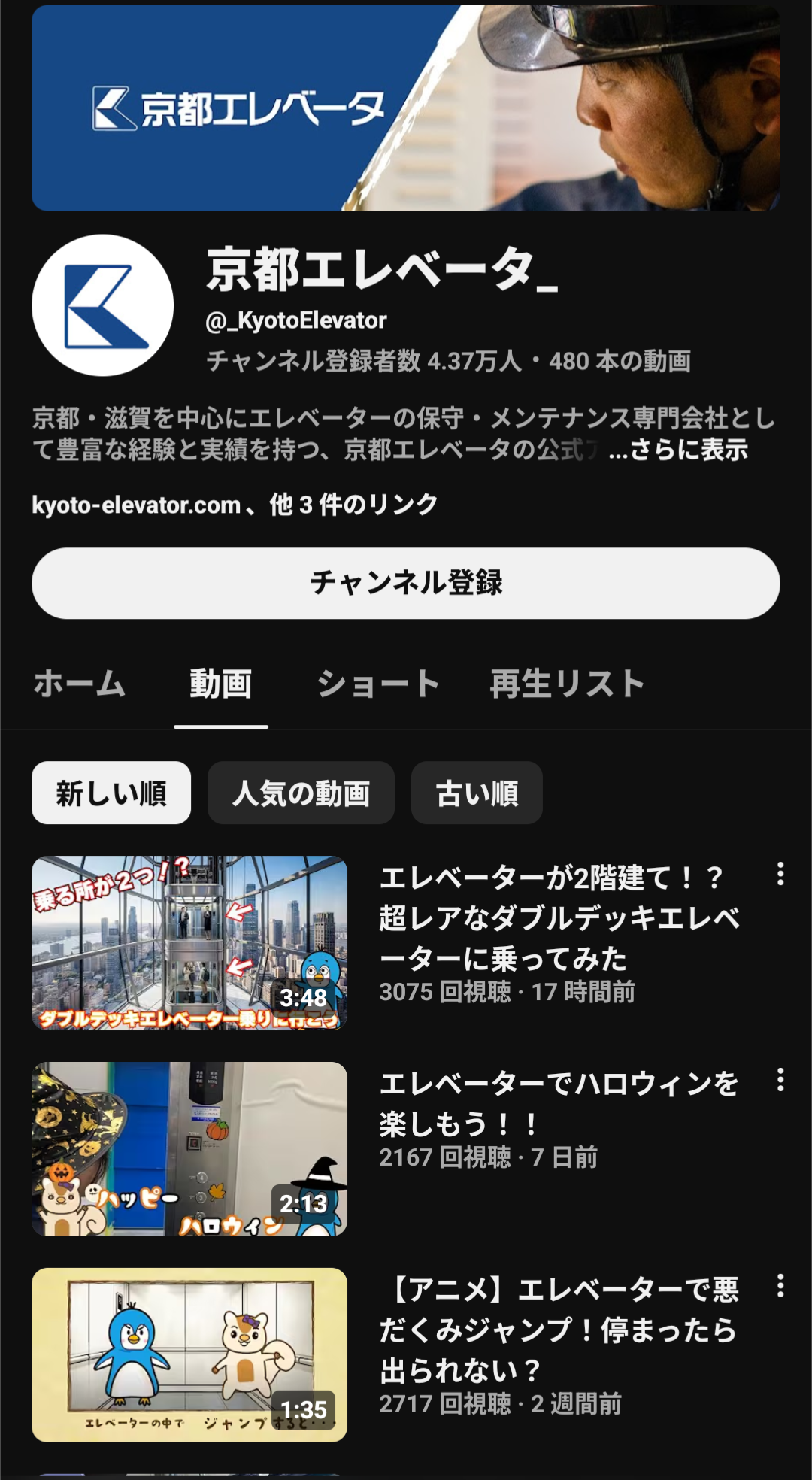This screenshot has height=1480, width=812.
Task: Switch to the ホーム tab
Action: pos(80,684)
